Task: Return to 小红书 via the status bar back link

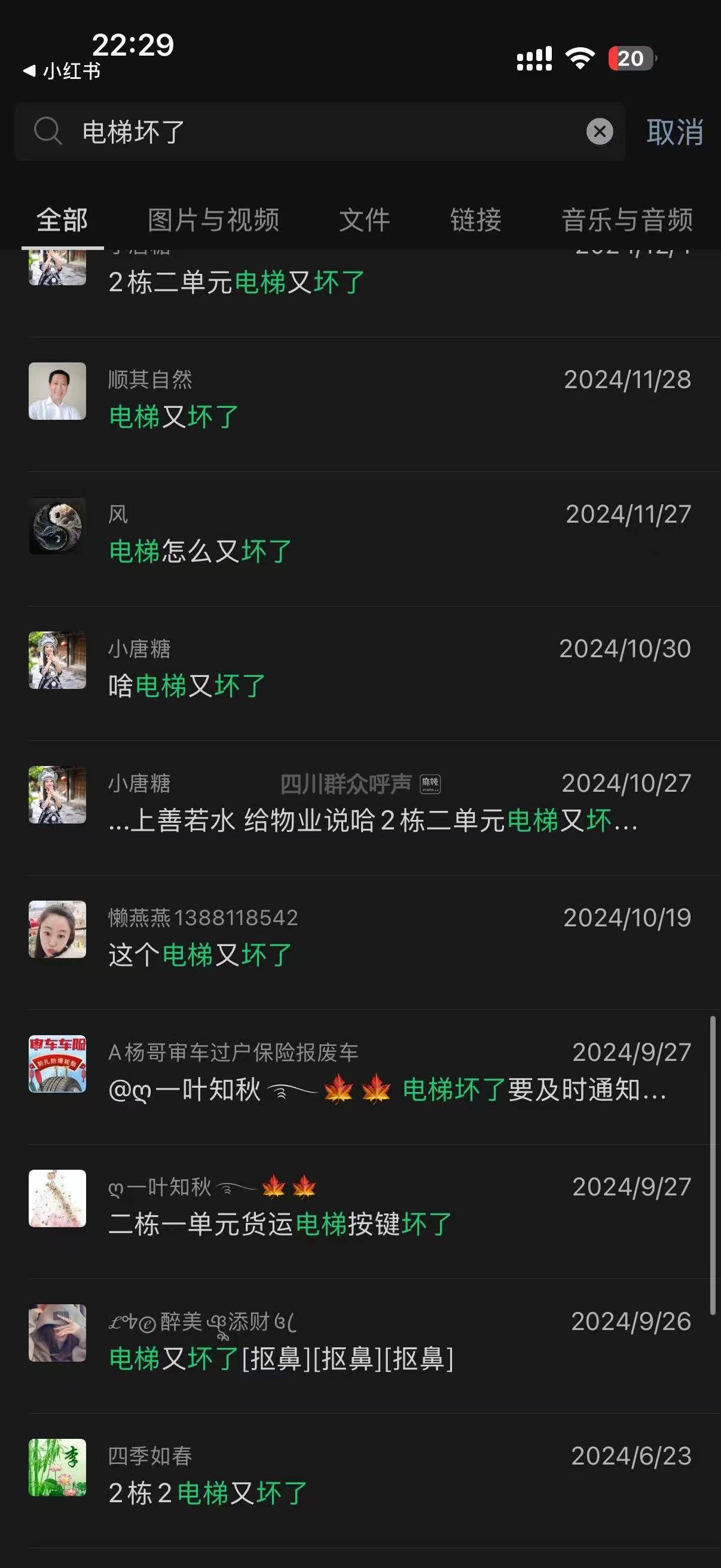Action: pyautogui.click(x=62, y=71)
